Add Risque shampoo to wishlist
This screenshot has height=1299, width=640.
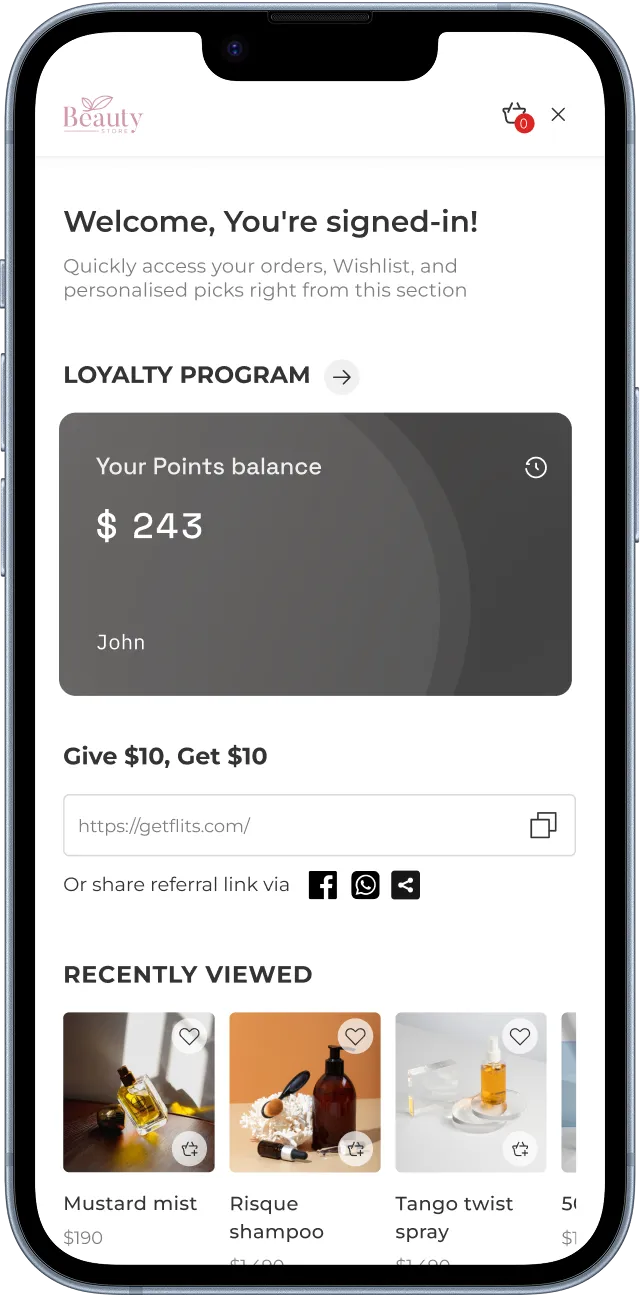356,1036
